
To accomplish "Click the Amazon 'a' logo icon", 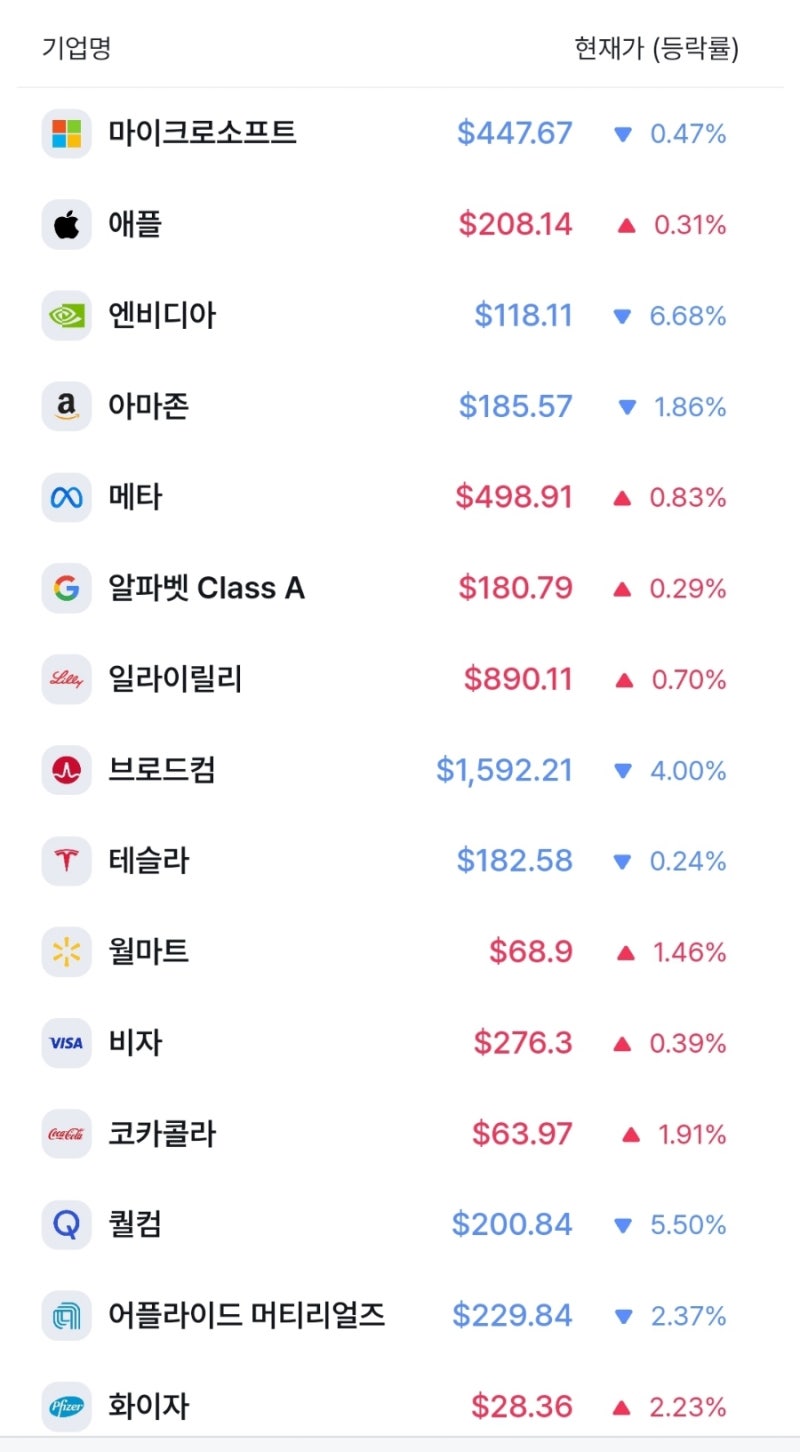I will 65,406.
